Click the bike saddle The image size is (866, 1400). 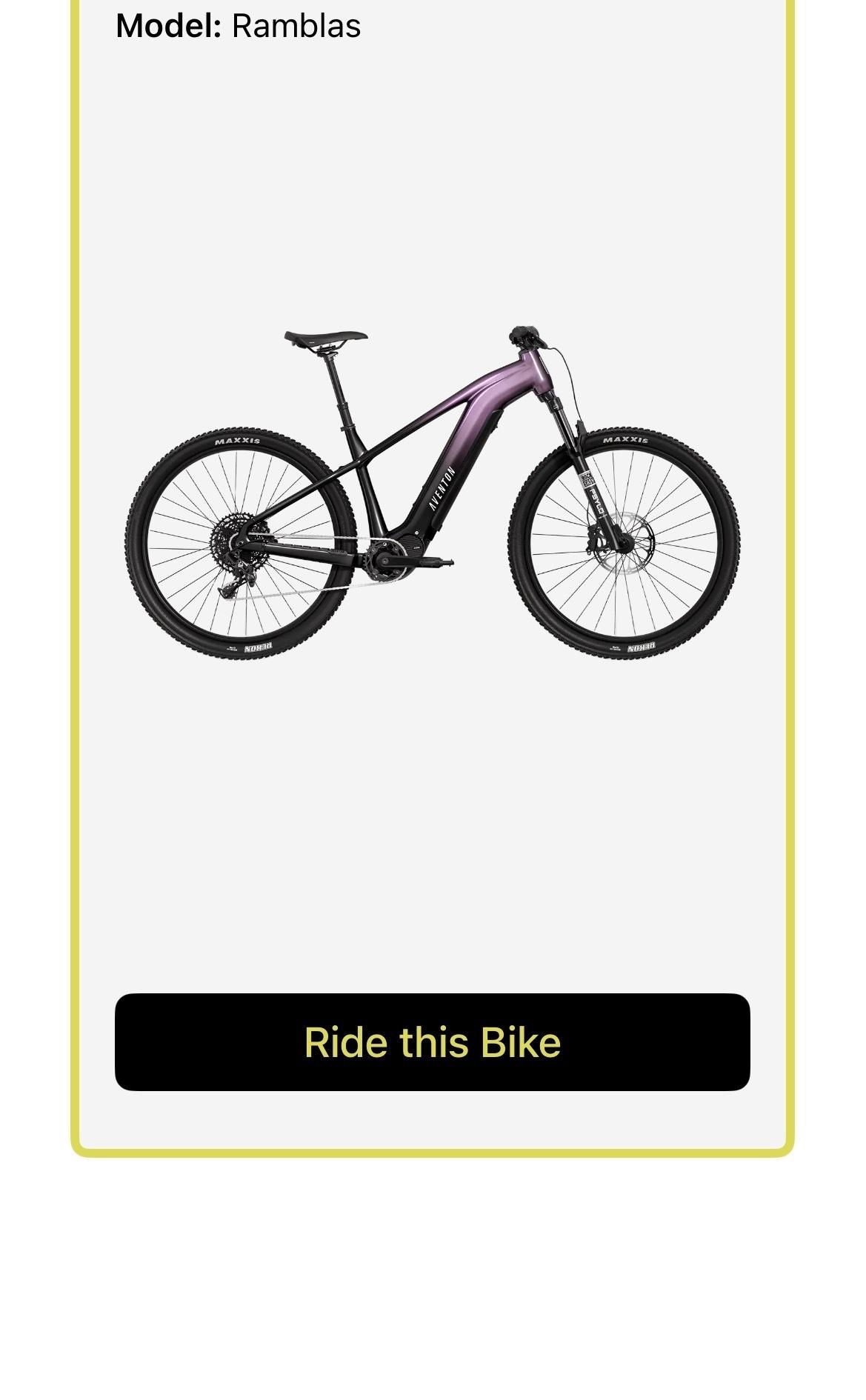(x=326, y=337)
